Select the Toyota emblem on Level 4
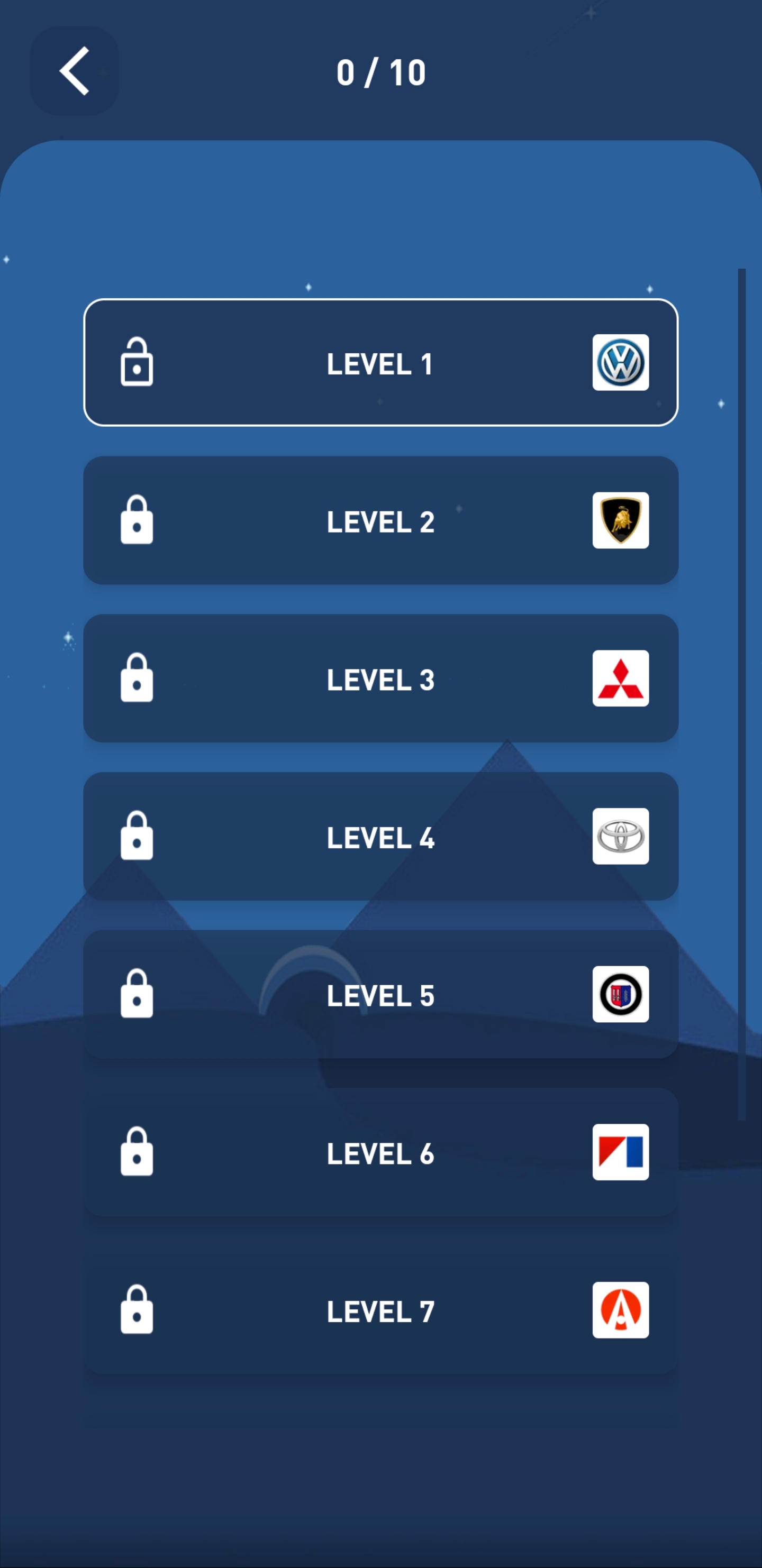Viewport: 762px width, 1568px height. pyautogui.click(x=620, y=838)
